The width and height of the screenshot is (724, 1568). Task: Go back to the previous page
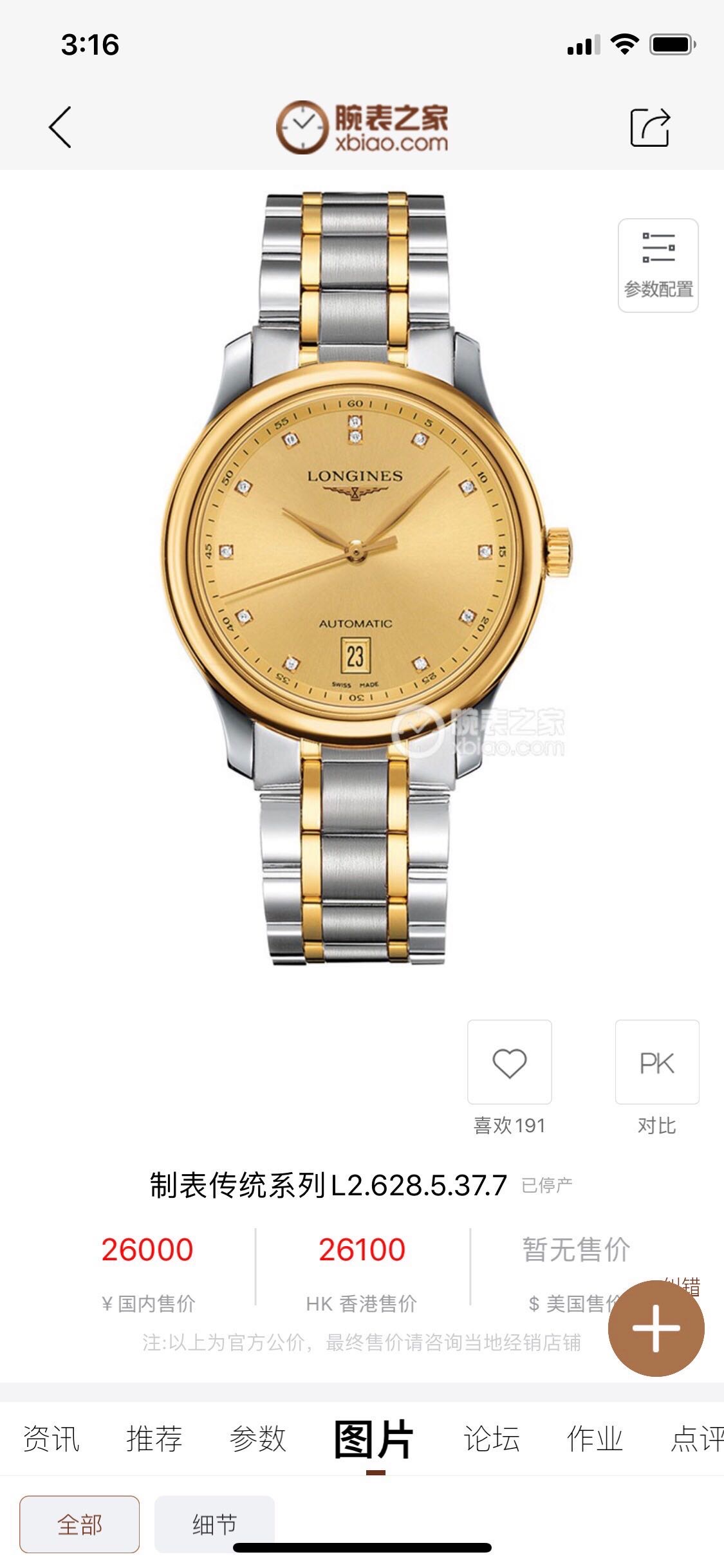point(60,127)
